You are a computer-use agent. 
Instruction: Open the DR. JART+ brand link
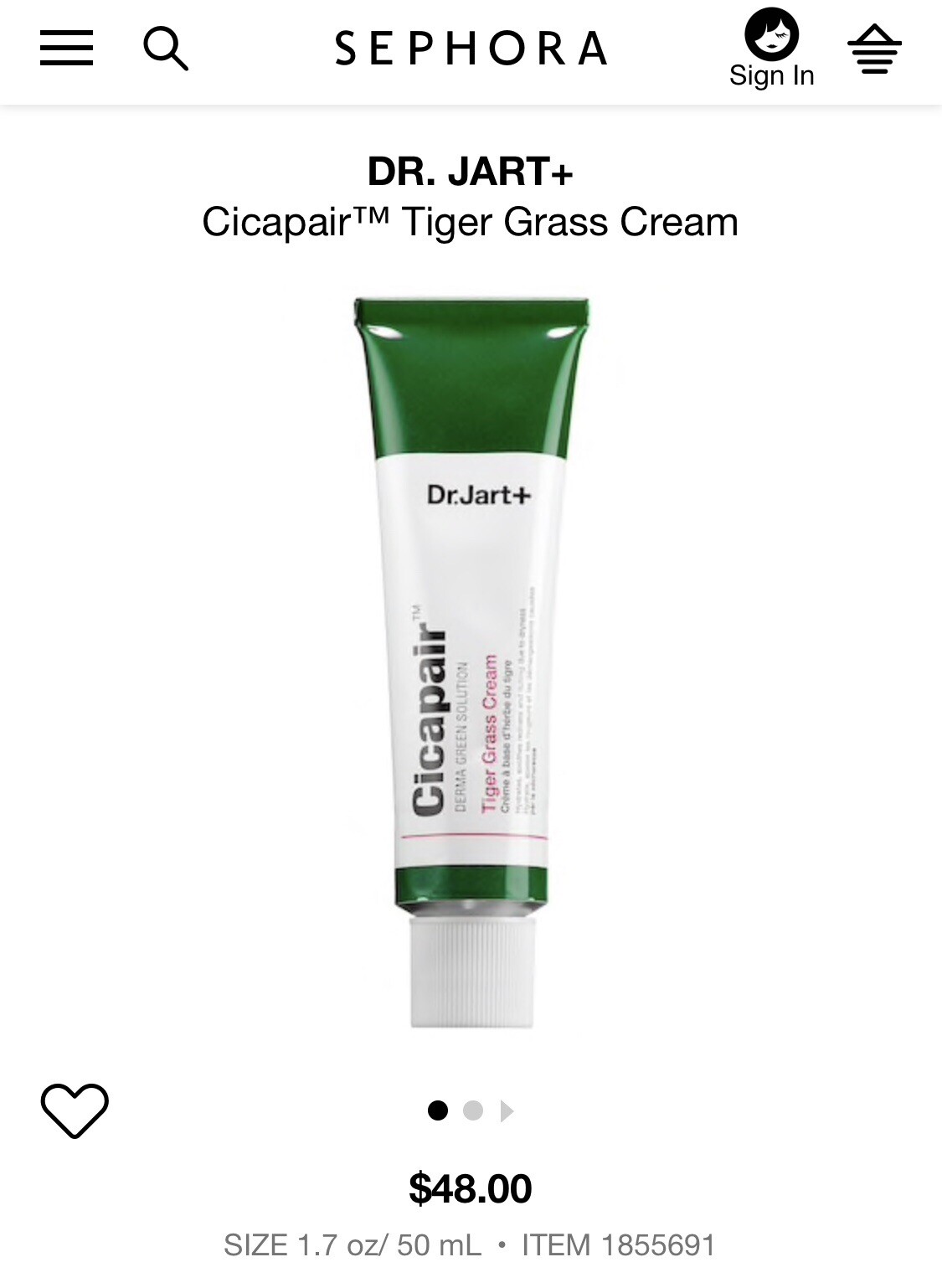pyautogui.click(x=471, y=172)
